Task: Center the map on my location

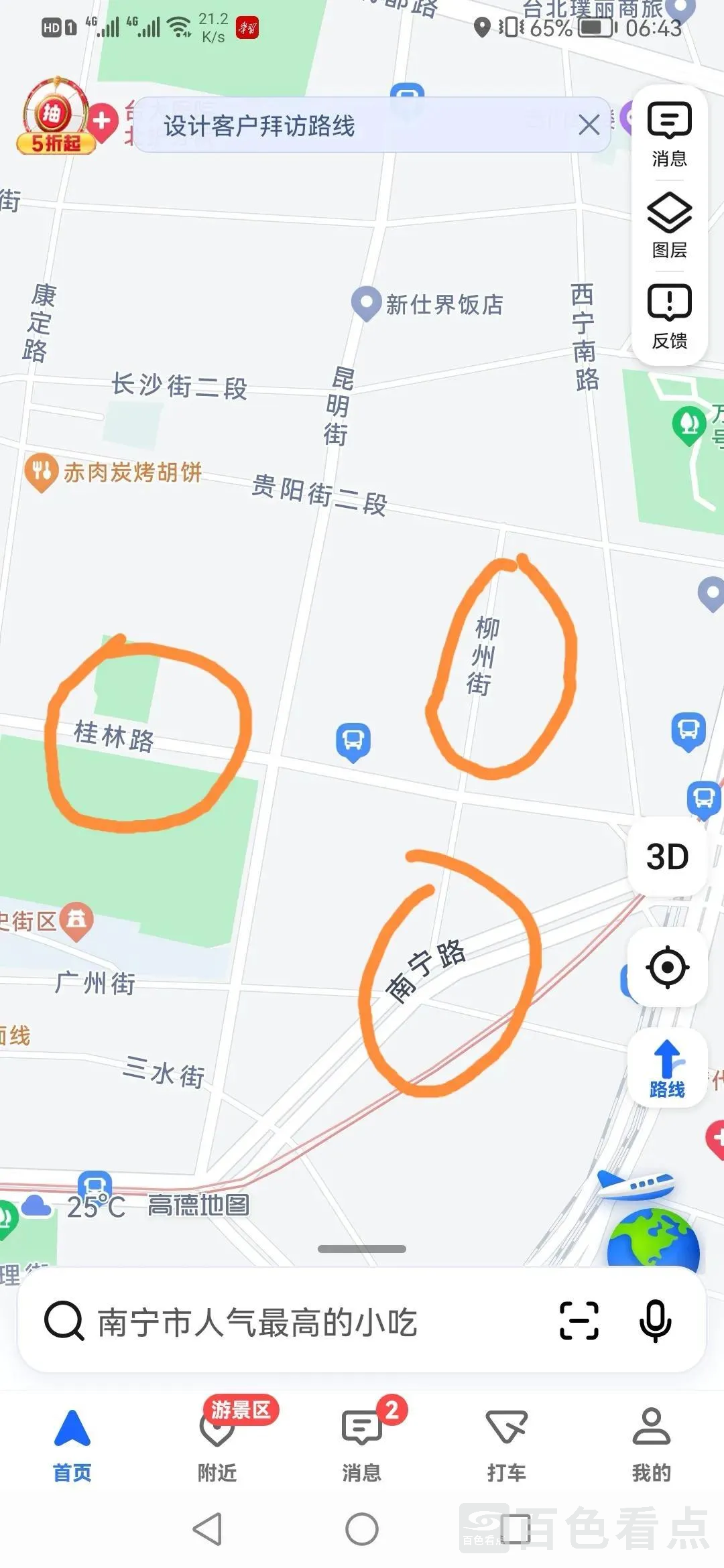Action: pos(667,967)
